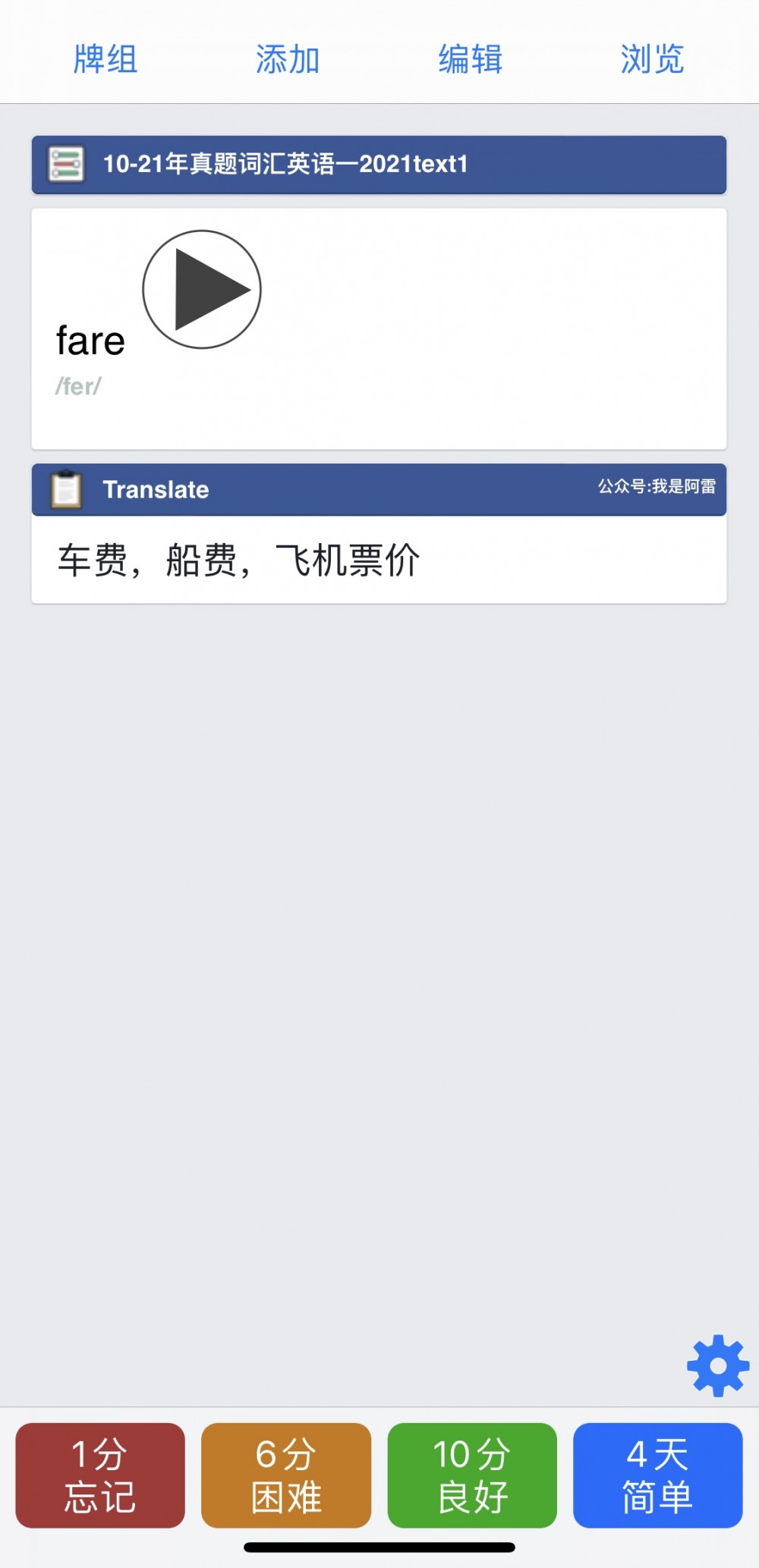This screenshot has height=1568, width=759.
Task: Open the 浏览 card browser
Action: pyautogui.click(x=653, y=59)
